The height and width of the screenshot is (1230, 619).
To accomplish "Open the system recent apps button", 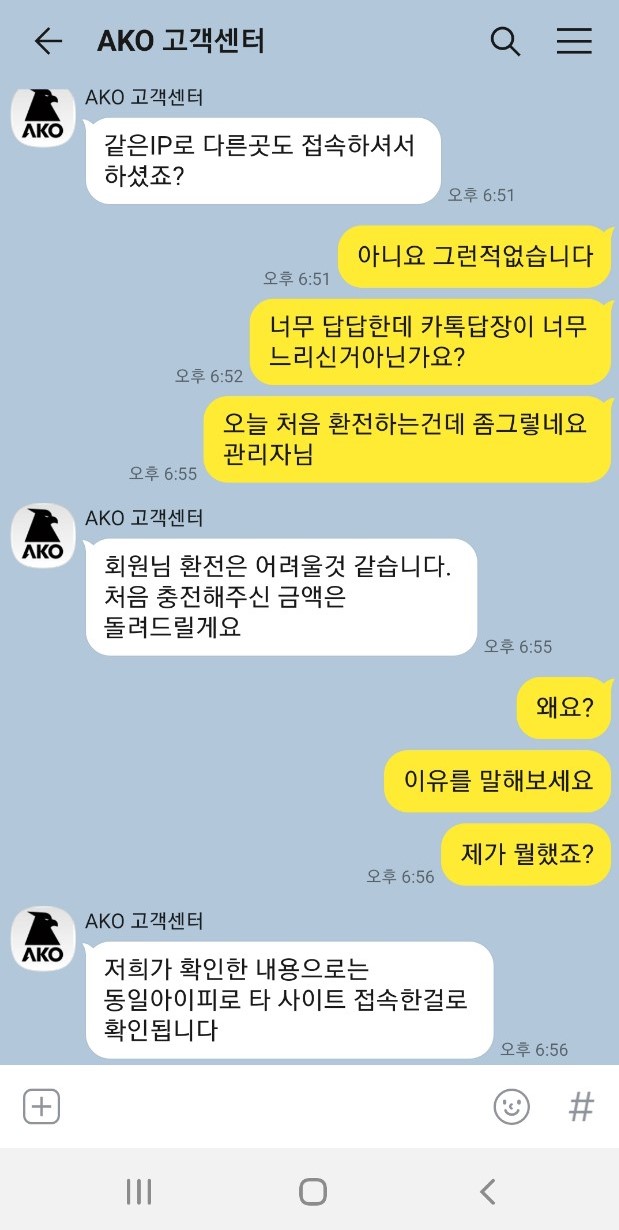I will coord(139,1191).
